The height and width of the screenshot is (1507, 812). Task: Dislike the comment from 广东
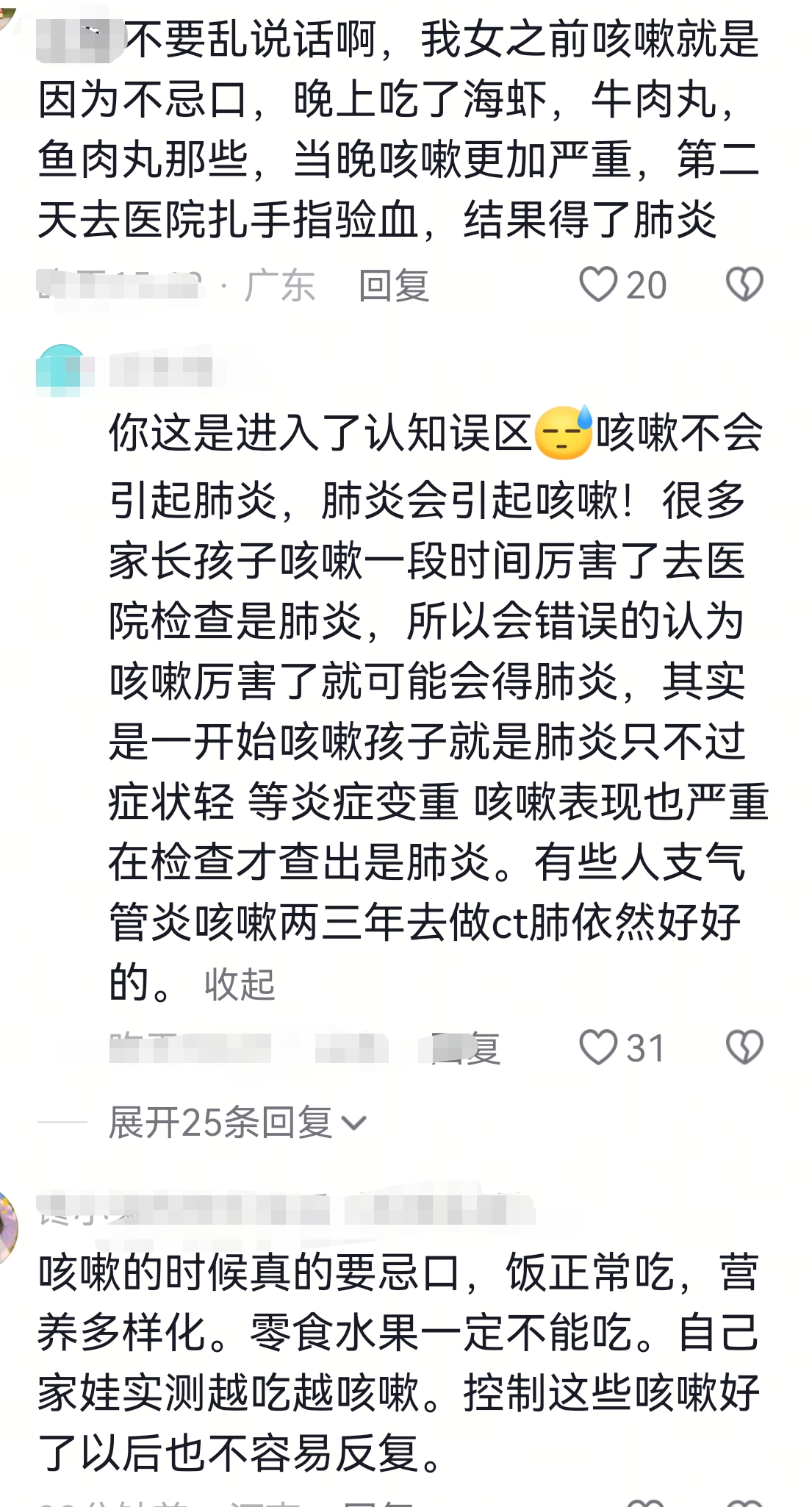coord(744,284)
